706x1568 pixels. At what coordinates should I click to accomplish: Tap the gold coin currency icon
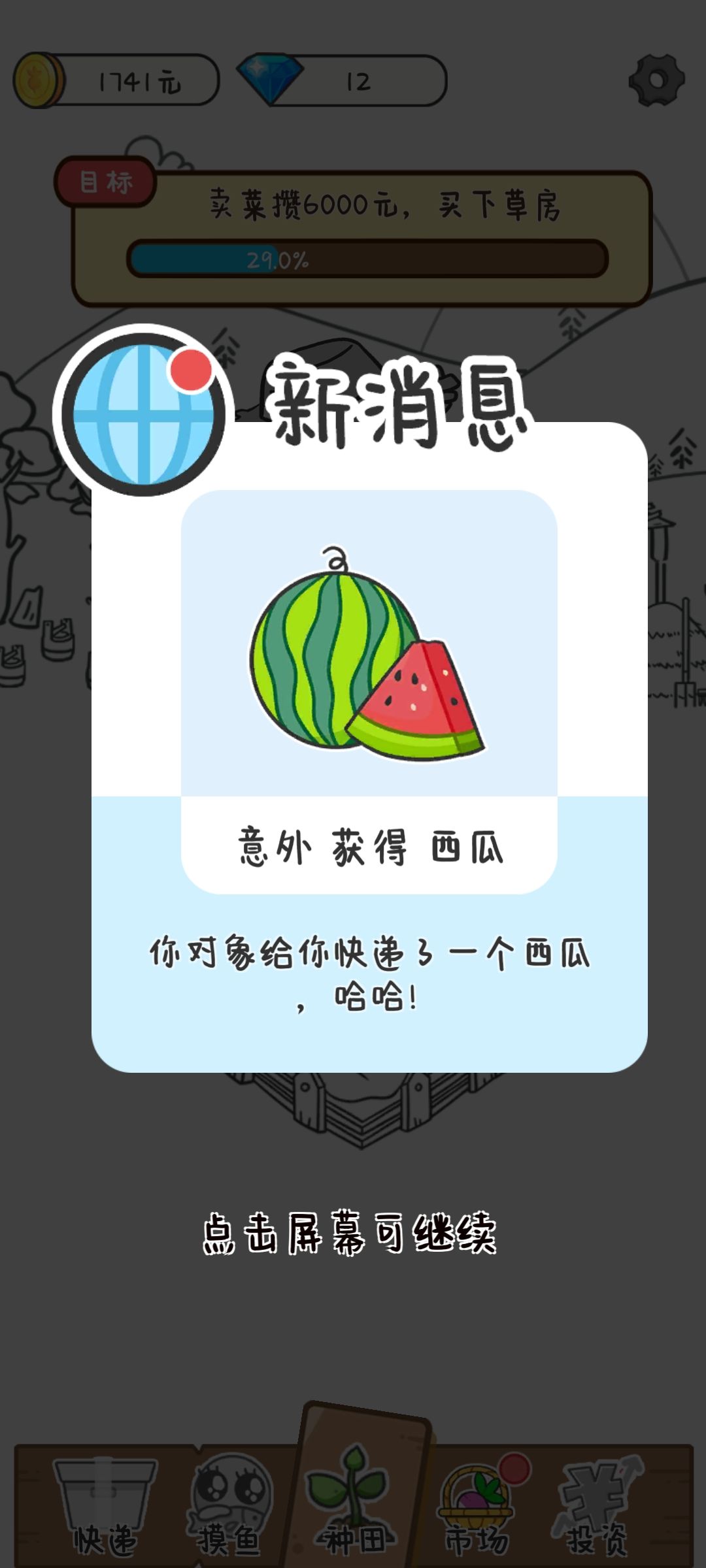coord(36,80)
